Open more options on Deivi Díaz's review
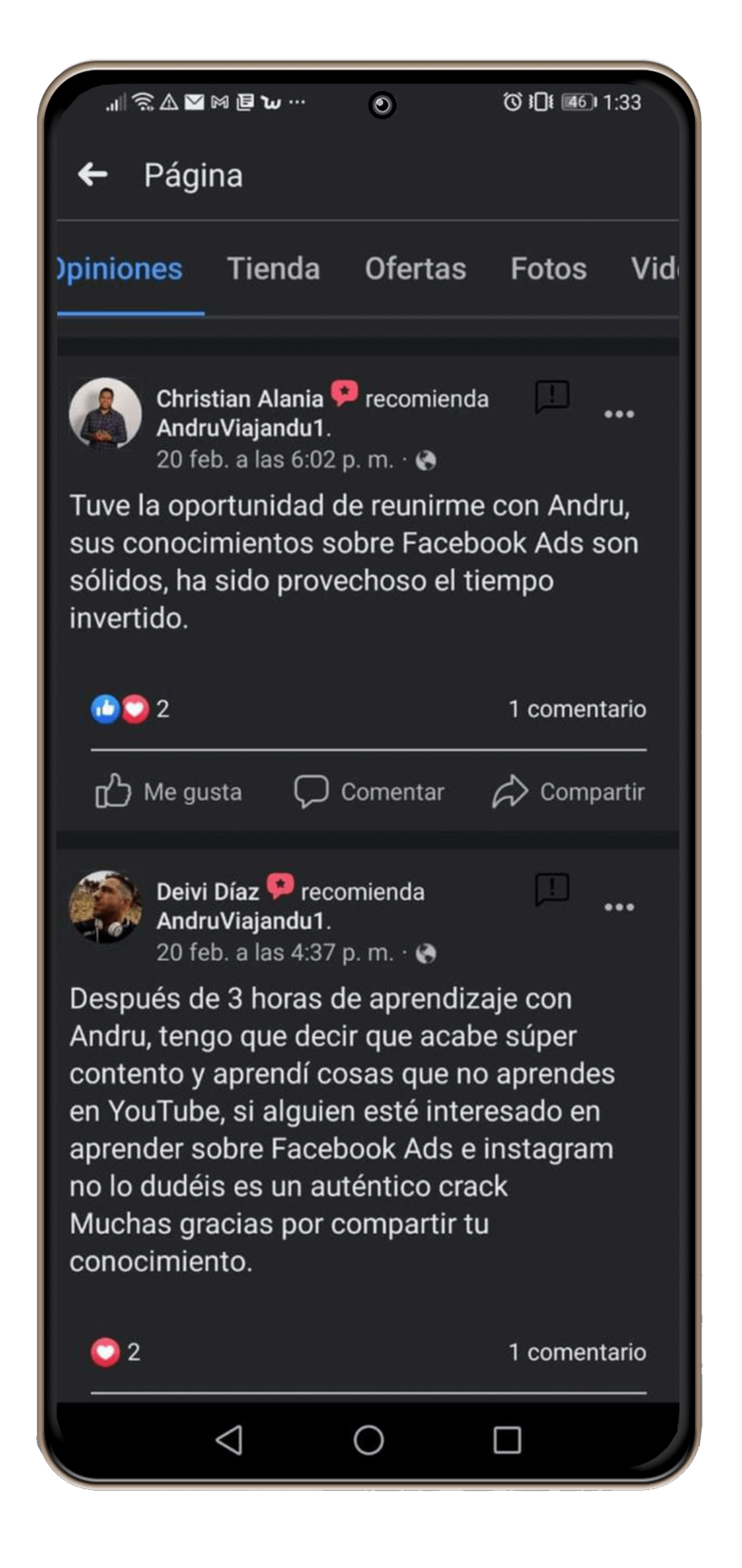The height and width of the screenshot is (1568, 742). click(x=619, y=907)
